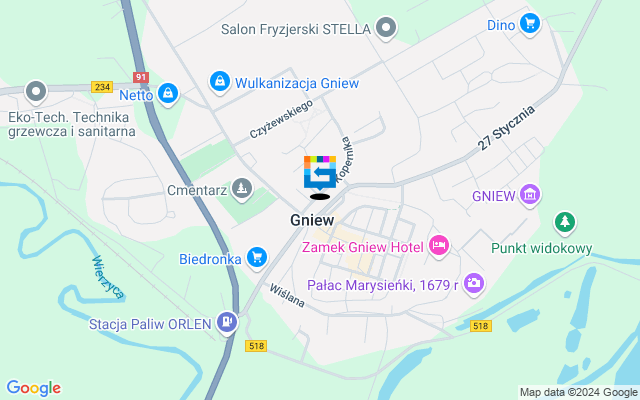The image size is (640, 400).
Task: Open the Biedronka shopping pin
Action: coord(257,257)
